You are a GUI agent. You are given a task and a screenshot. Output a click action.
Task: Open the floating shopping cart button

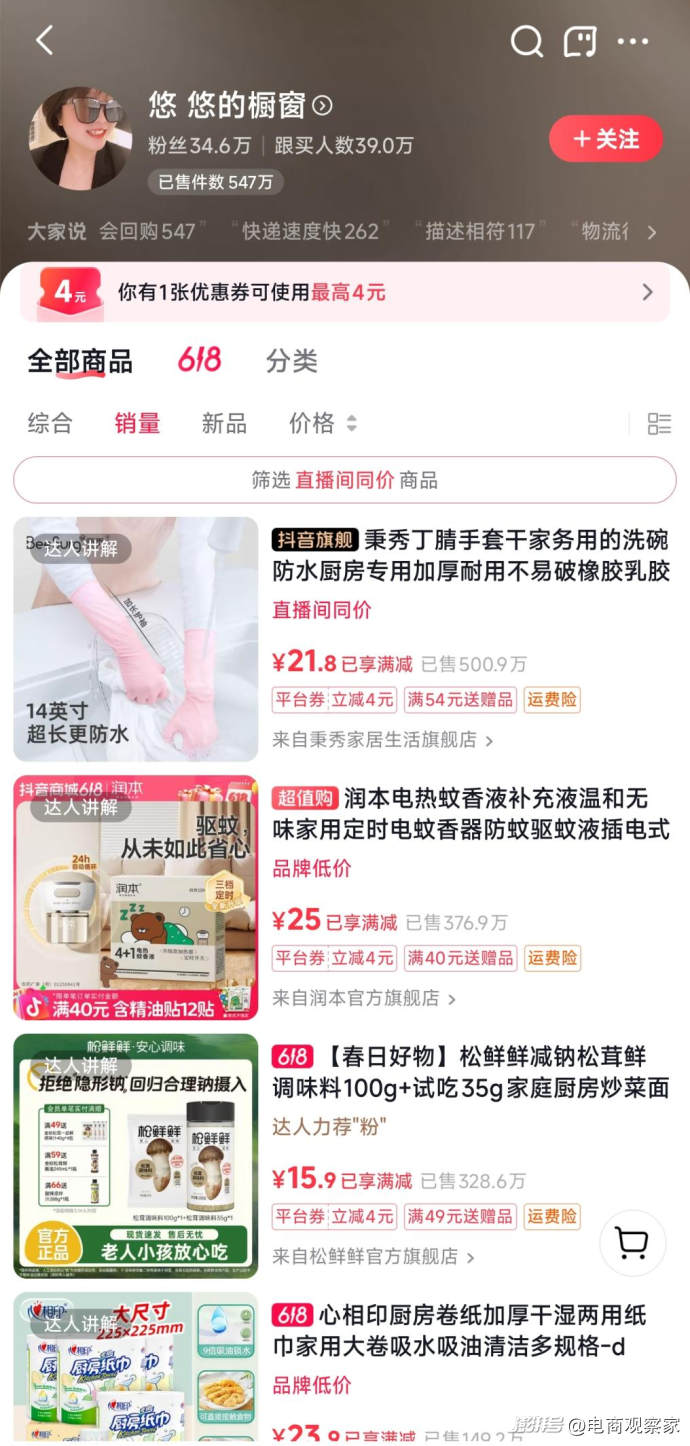(632, 1242)
